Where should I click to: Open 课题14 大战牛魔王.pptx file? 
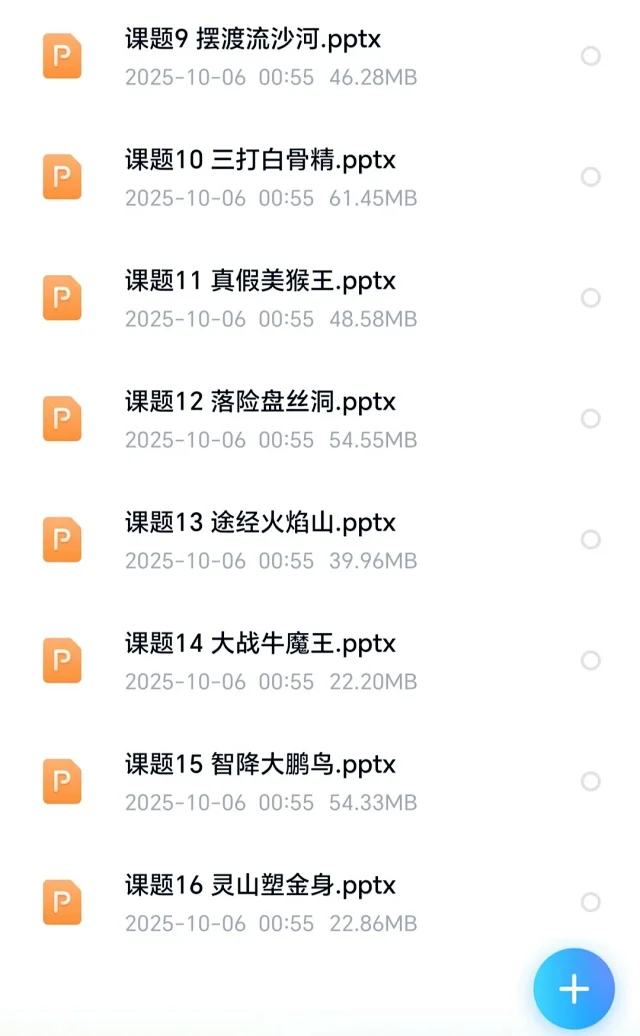pyautogui.click(x=260, y=645)
